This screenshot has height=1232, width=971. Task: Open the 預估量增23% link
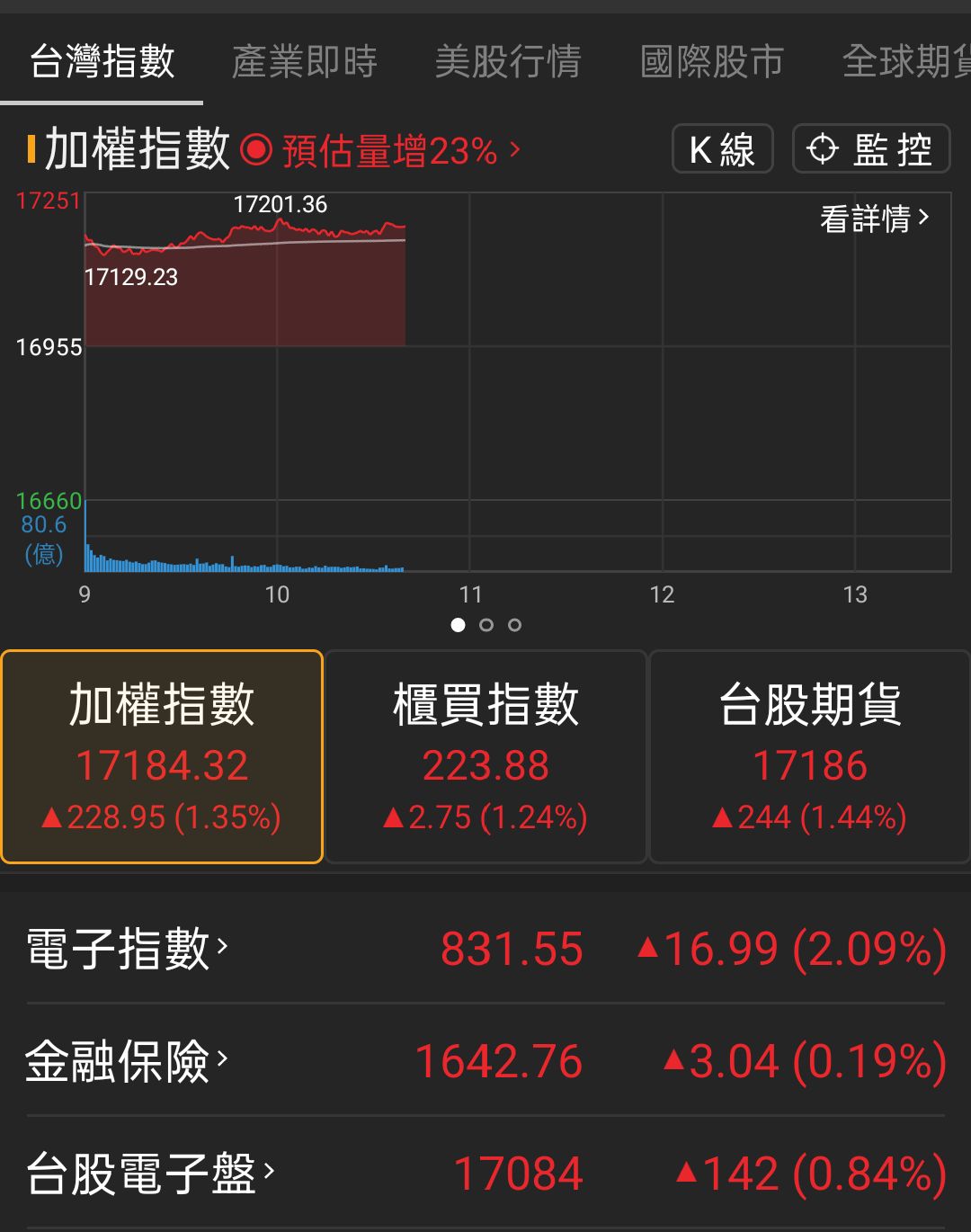(x=400, y=151)
